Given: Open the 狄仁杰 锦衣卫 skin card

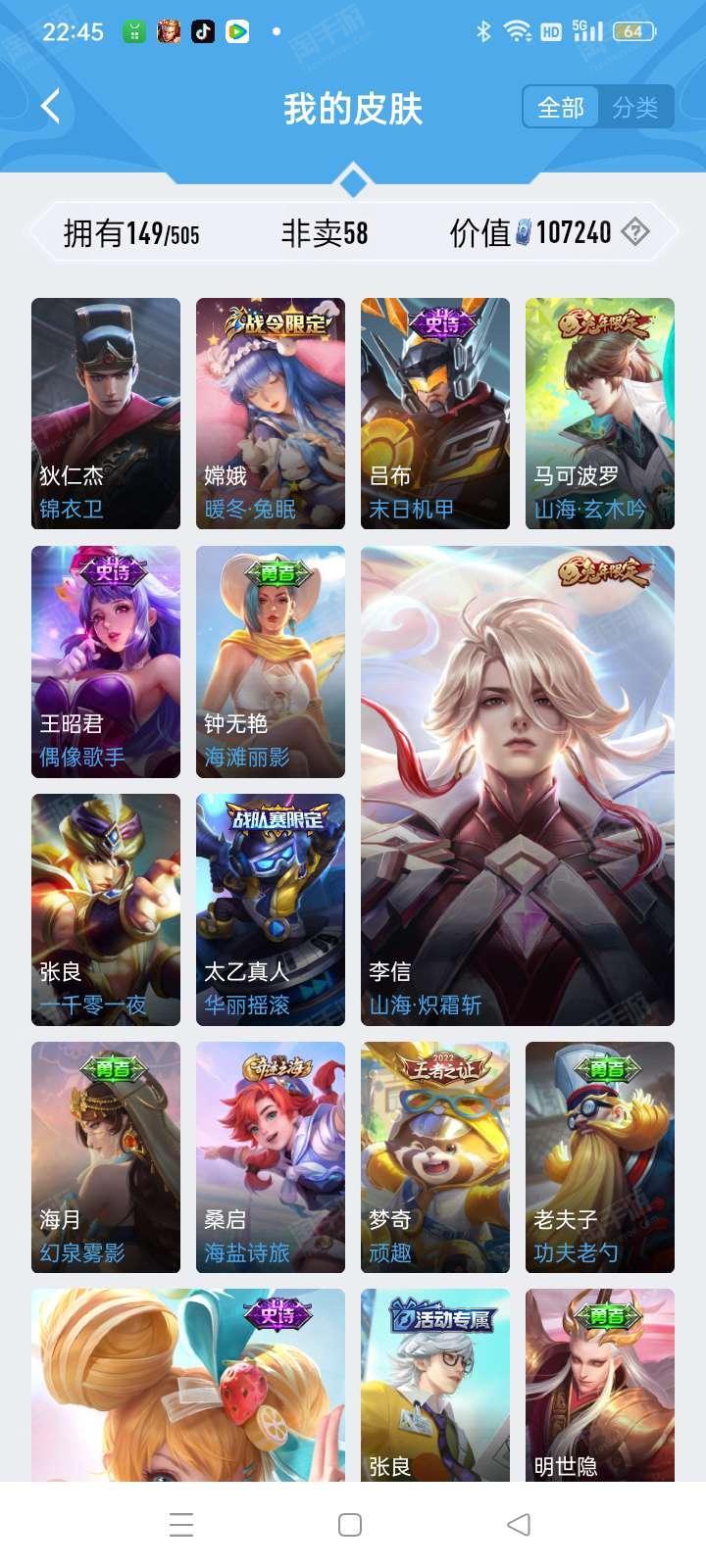Looking at the screenshot, I should click(106, 413).
